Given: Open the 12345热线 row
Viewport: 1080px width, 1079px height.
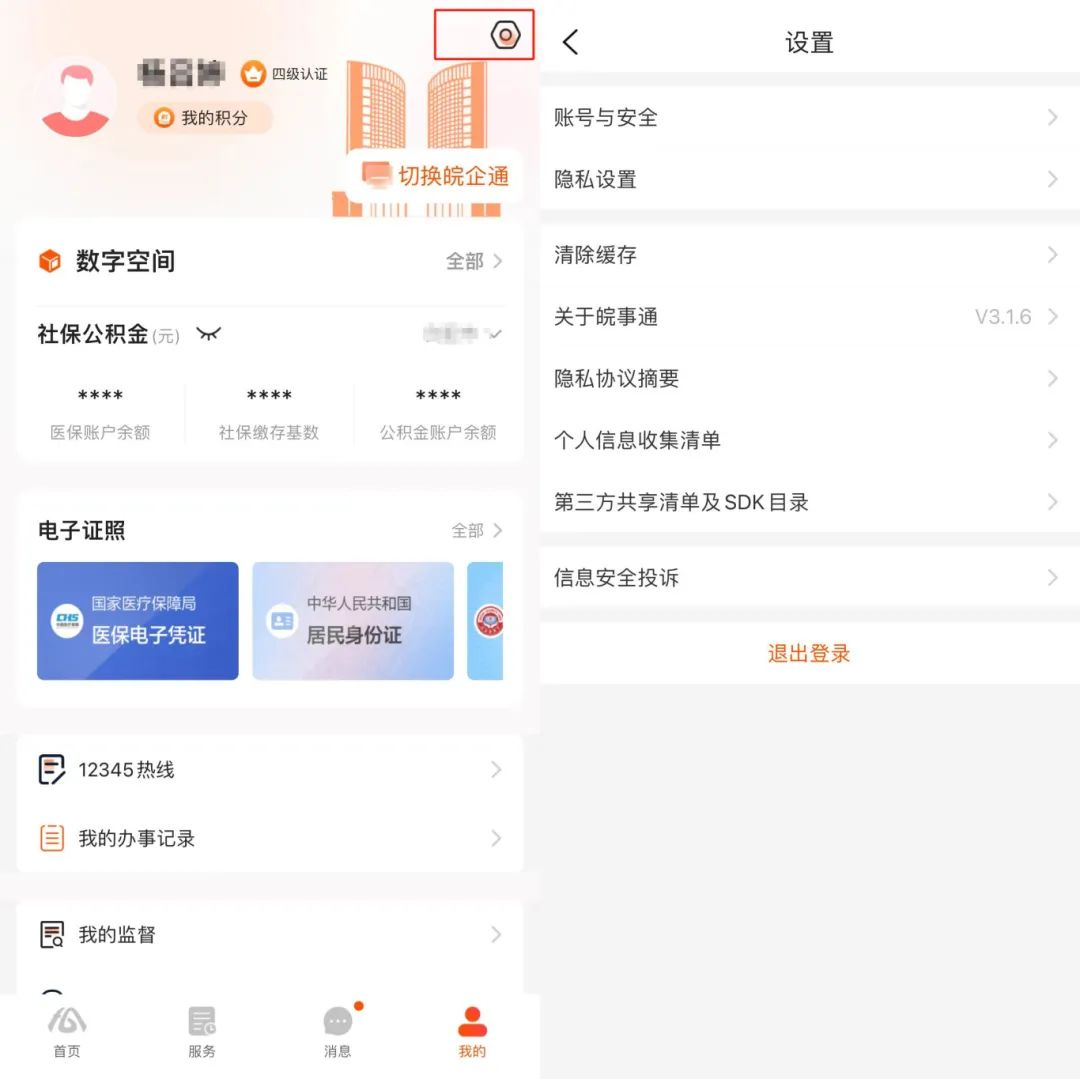Looking at the screenshot, I should 270,770.
